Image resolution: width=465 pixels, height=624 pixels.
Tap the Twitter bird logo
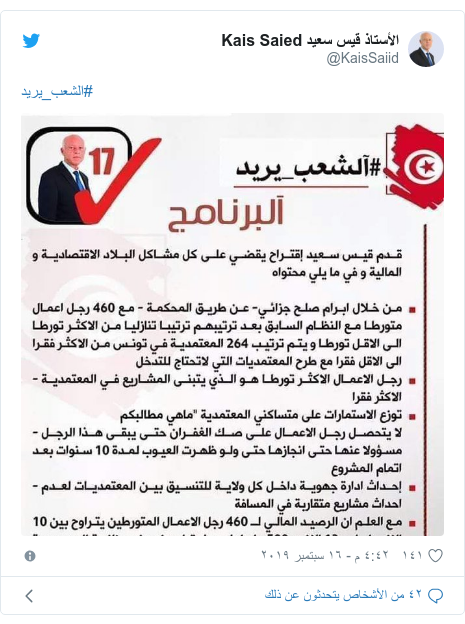coord(31,41)
